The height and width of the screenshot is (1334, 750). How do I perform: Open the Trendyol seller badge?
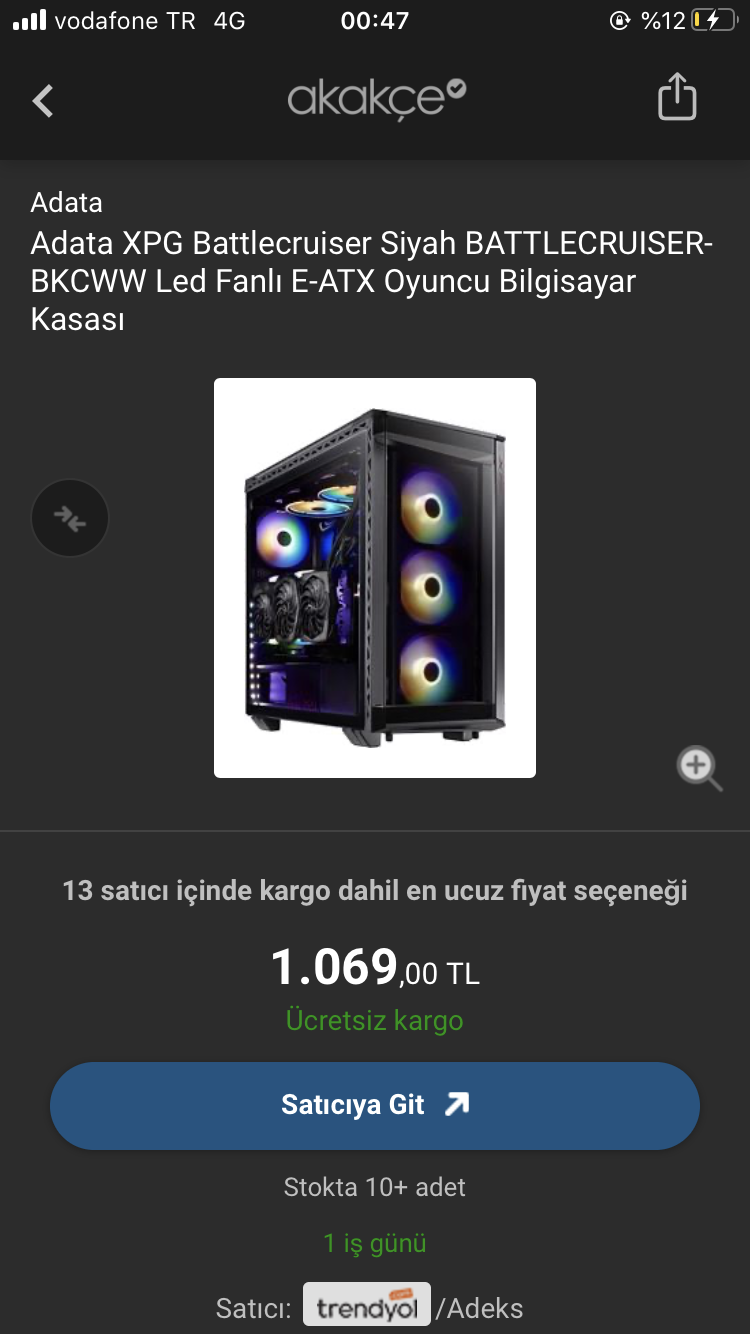tap(367, 1306)
